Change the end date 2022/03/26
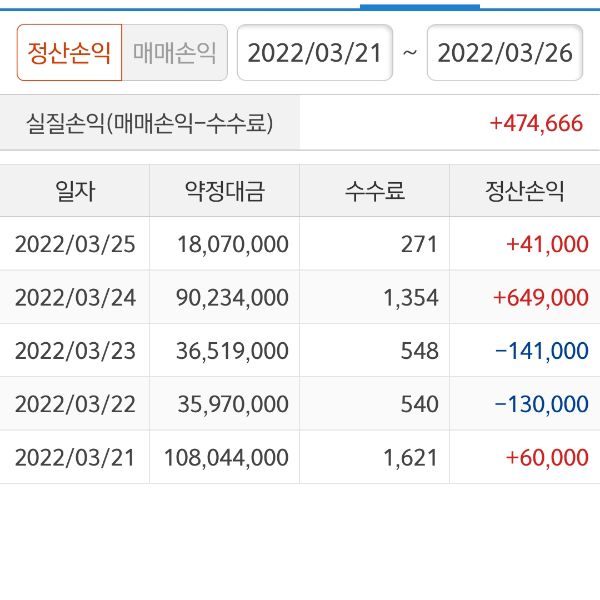600x600 pixels. (506, 53)
